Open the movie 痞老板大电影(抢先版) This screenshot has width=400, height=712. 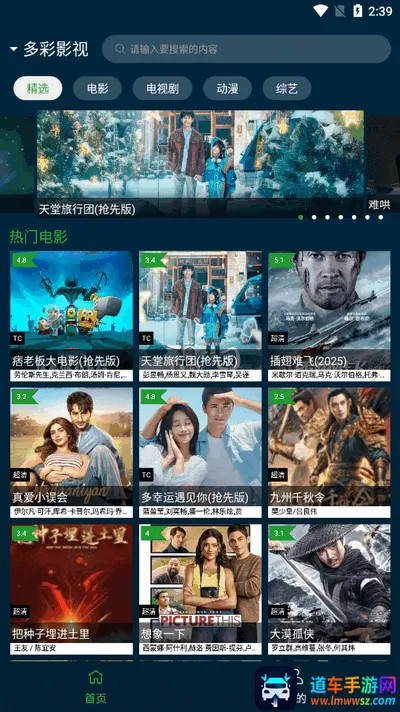[x=71, y=316]
